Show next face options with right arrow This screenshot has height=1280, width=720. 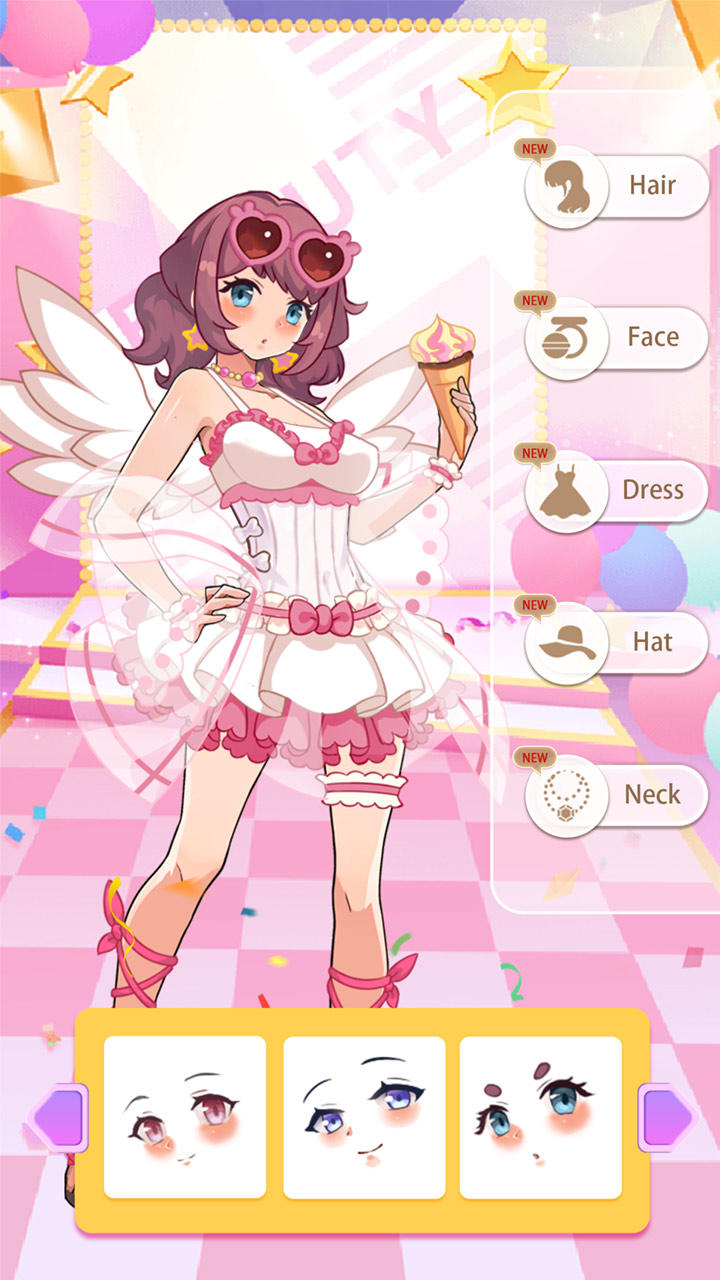click(x=666, y=1117)
